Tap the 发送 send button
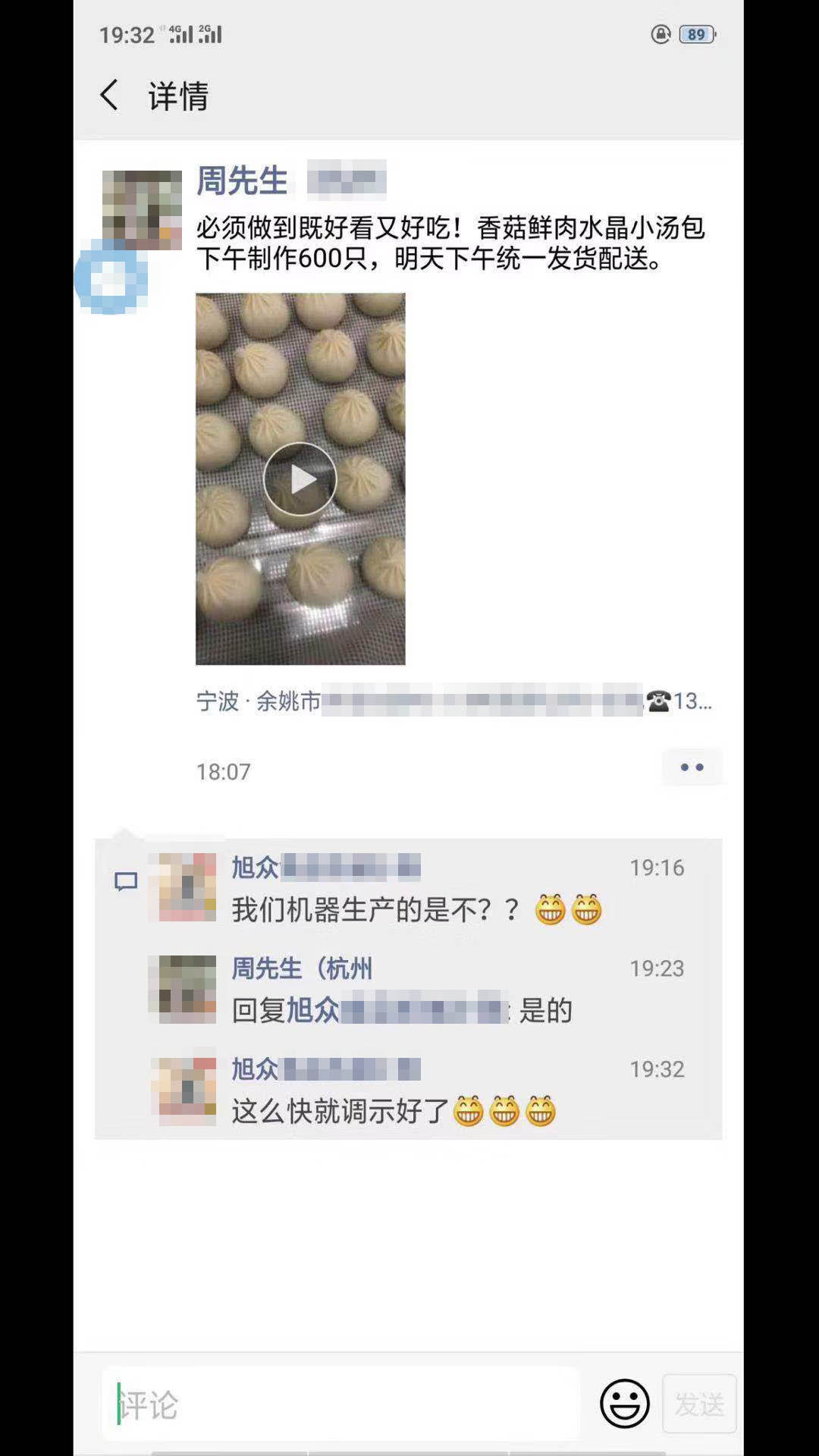The width and height of the screenshot is (819, 1456). (699, 1404)
